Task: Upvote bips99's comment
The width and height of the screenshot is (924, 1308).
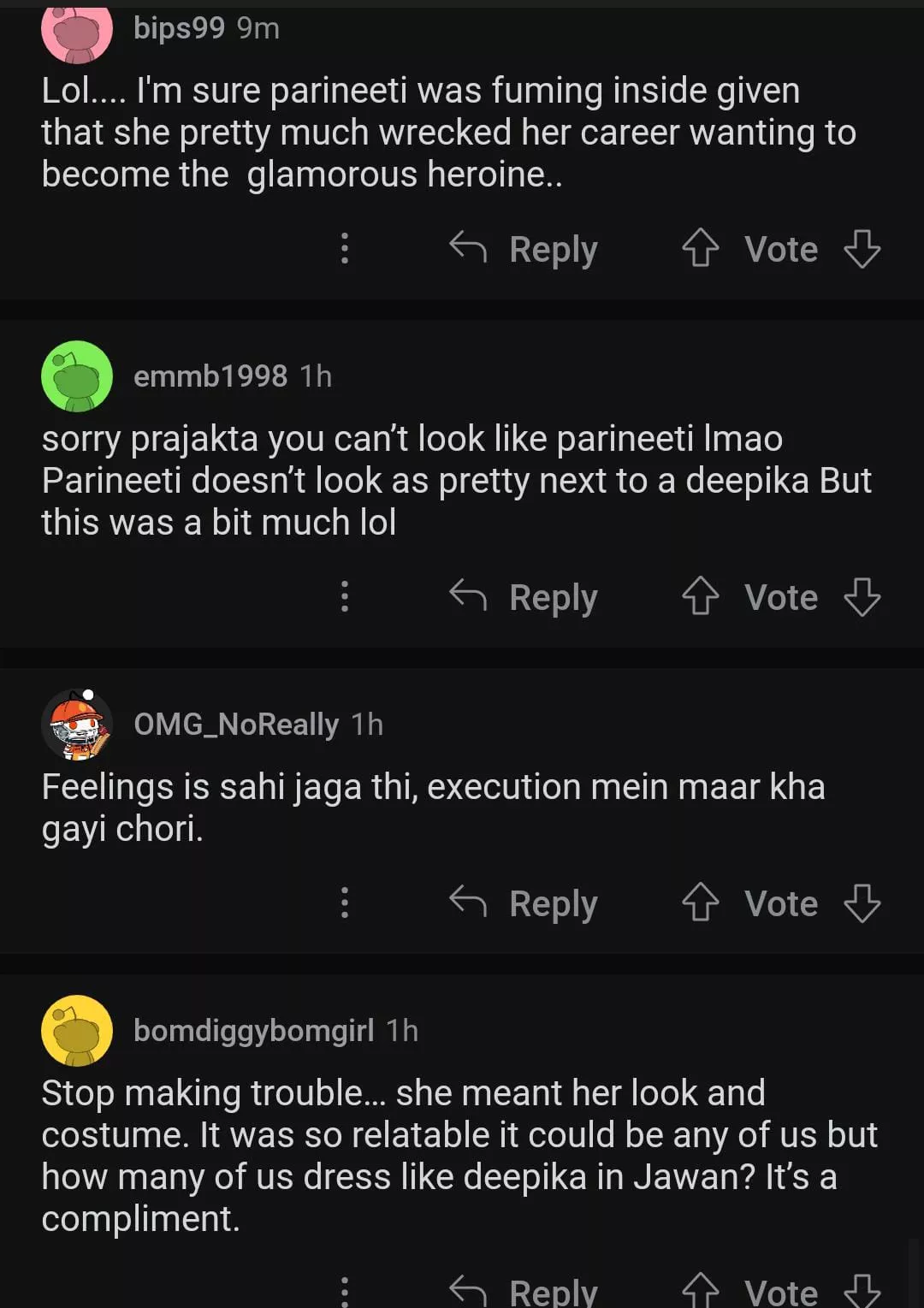Action: (x=700, y=249)
